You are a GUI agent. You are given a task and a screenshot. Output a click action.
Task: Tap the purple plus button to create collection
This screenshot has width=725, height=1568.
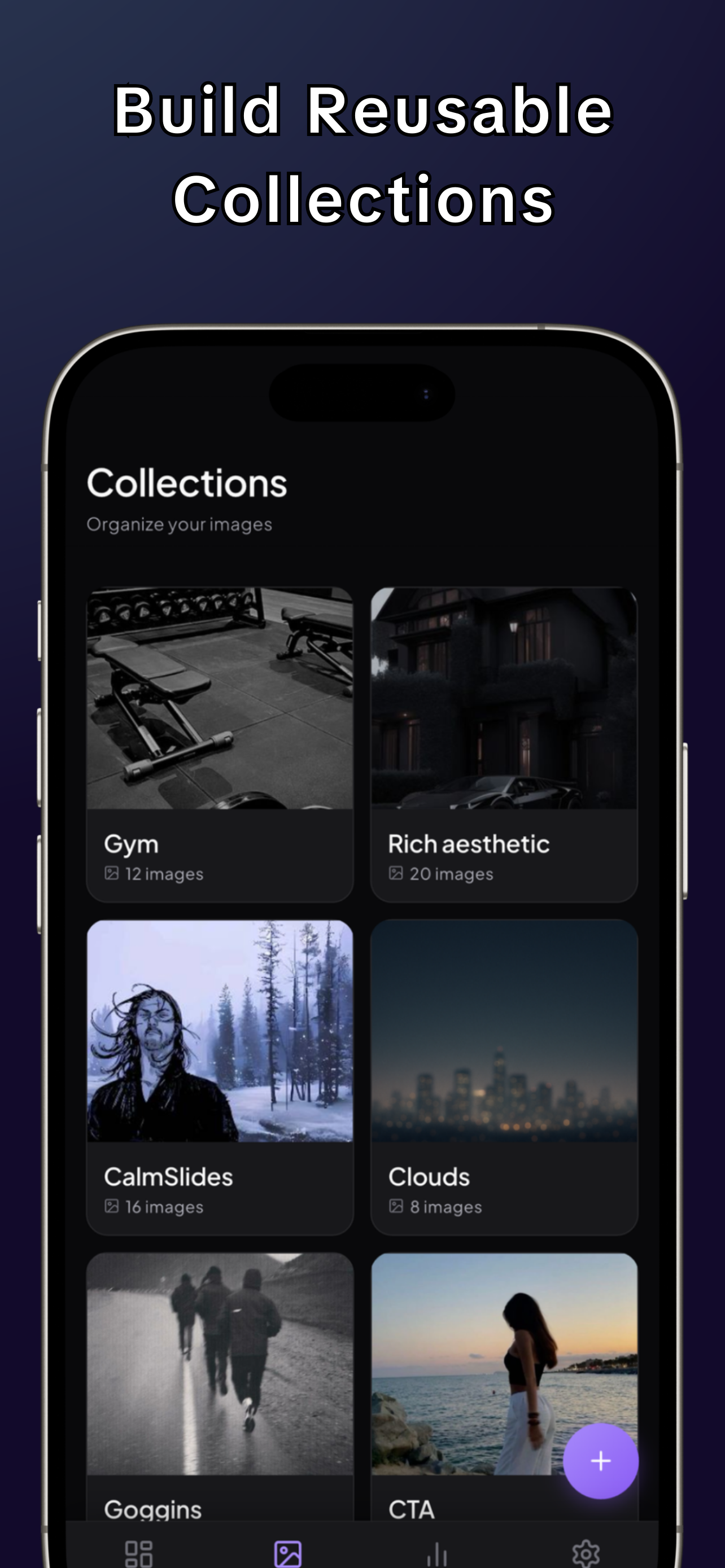(601, 1460)
